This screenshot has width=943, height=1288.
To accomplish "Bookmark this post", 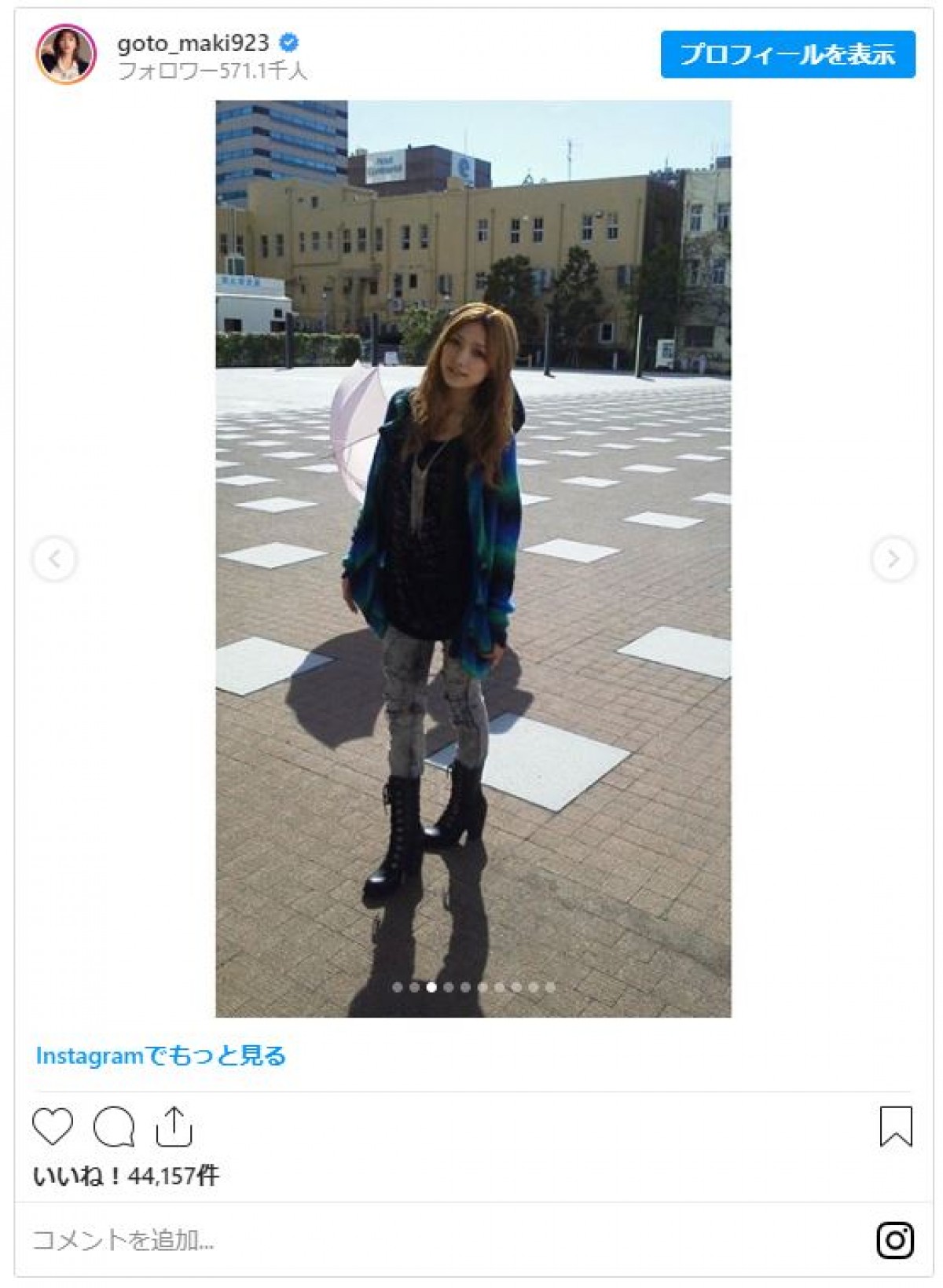I will click(x=895, y=1126).
